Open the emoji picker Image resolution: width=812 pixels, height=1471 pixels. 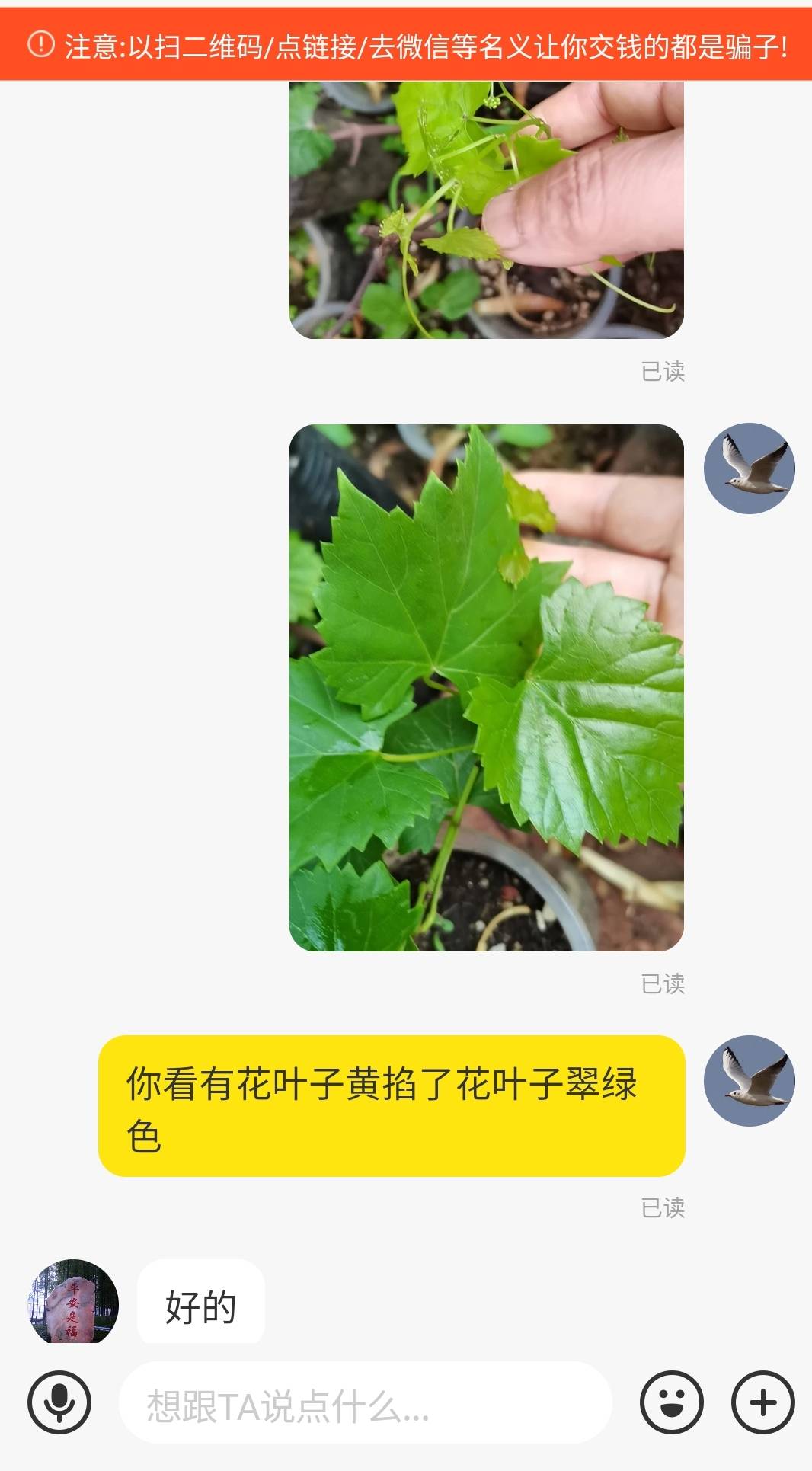pos(671,1402)
